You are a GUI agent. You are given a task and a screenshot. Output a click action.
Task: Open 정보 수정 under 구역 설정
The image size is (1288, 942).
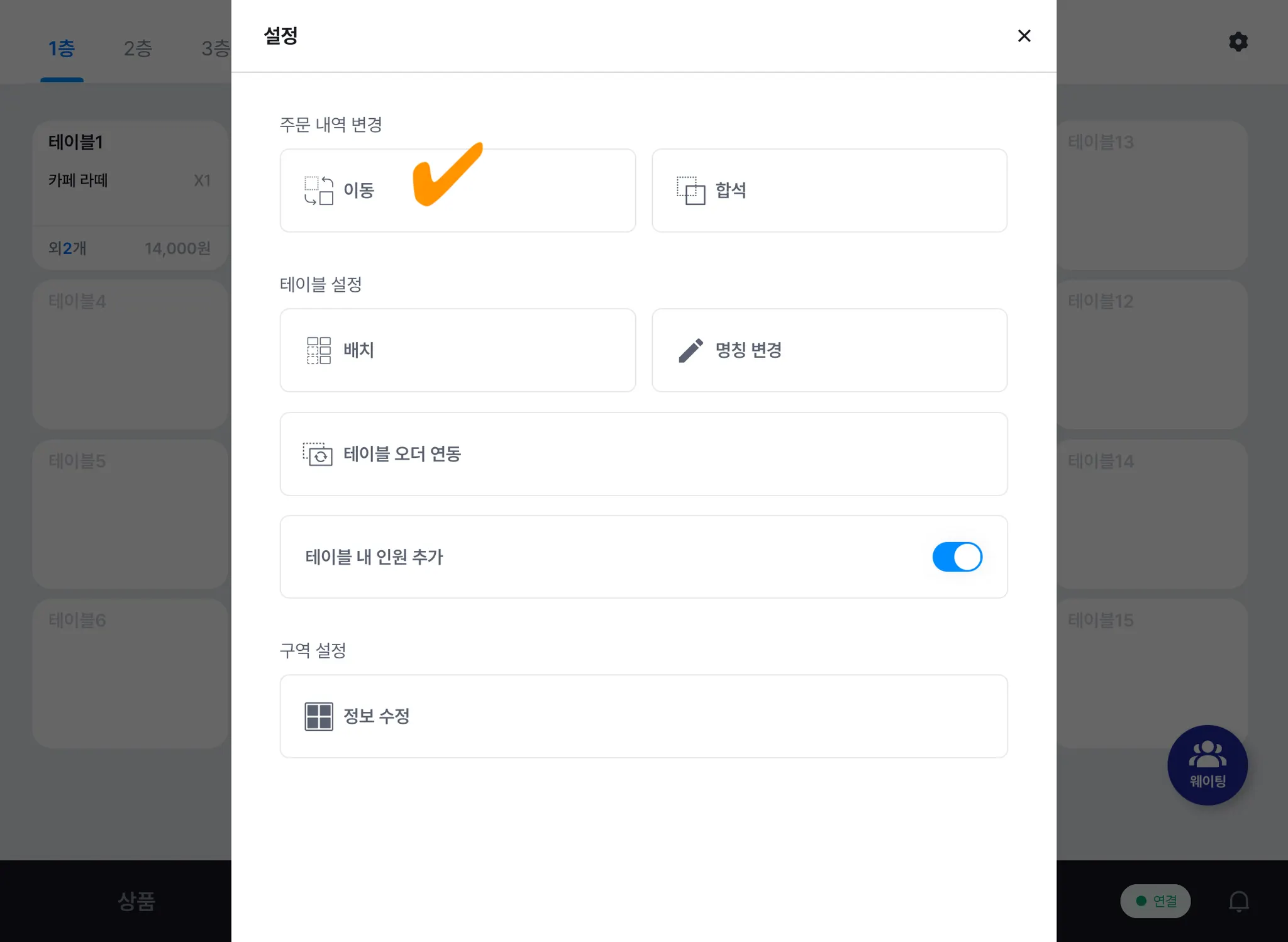pyautogui.click(x=643, y=716)
